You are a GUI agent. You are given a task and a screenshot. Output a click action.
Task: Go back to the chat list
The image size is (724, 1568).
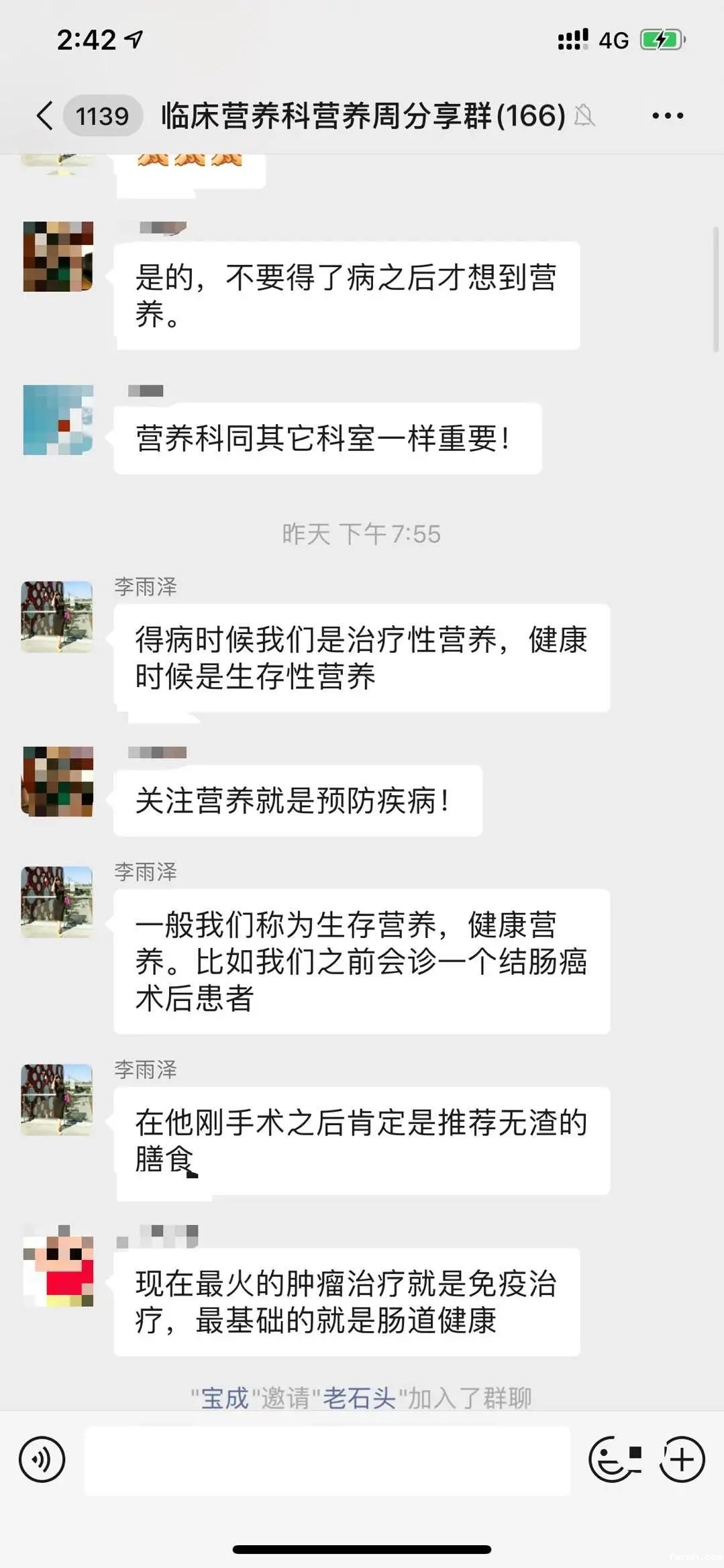tap(44, 115)
